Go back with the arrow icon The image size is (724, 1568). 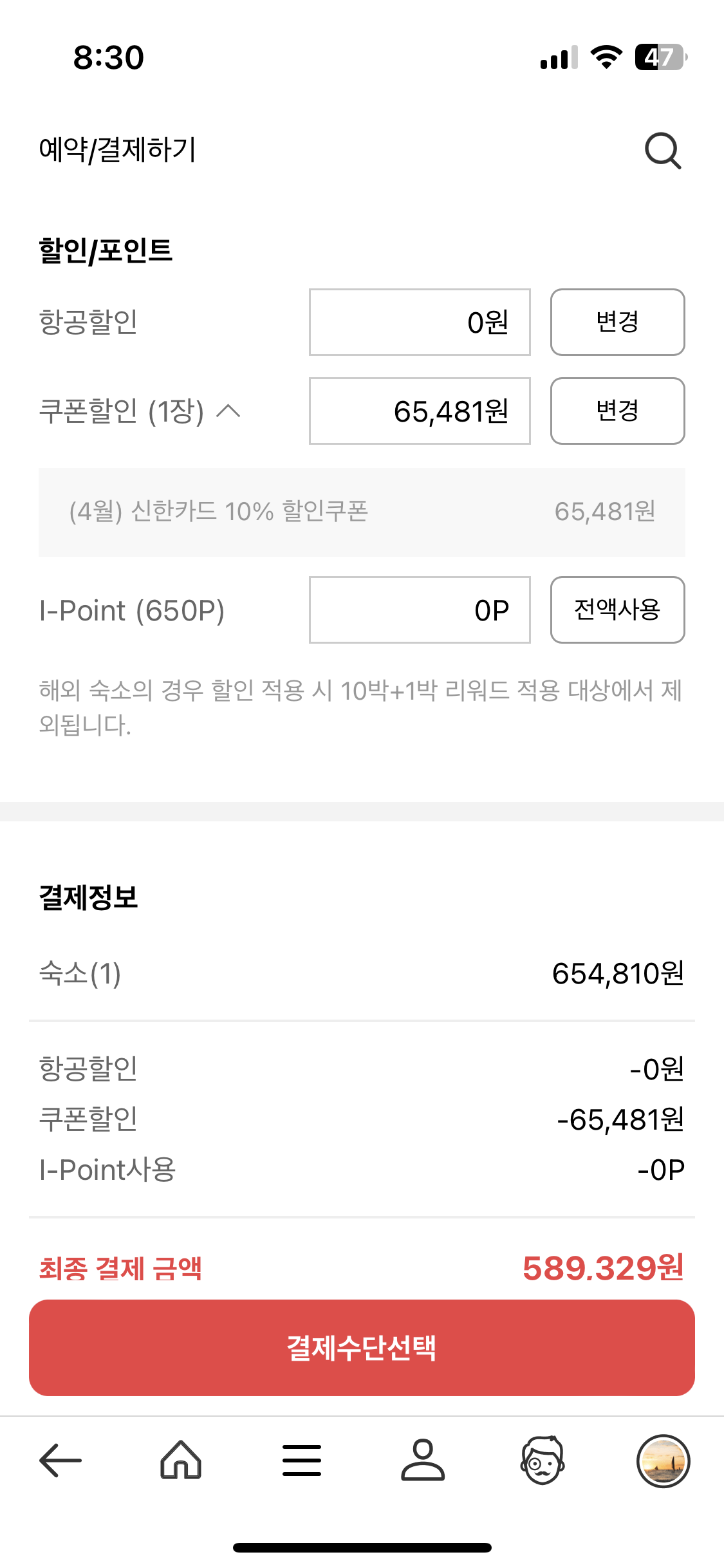(60, 1461)
